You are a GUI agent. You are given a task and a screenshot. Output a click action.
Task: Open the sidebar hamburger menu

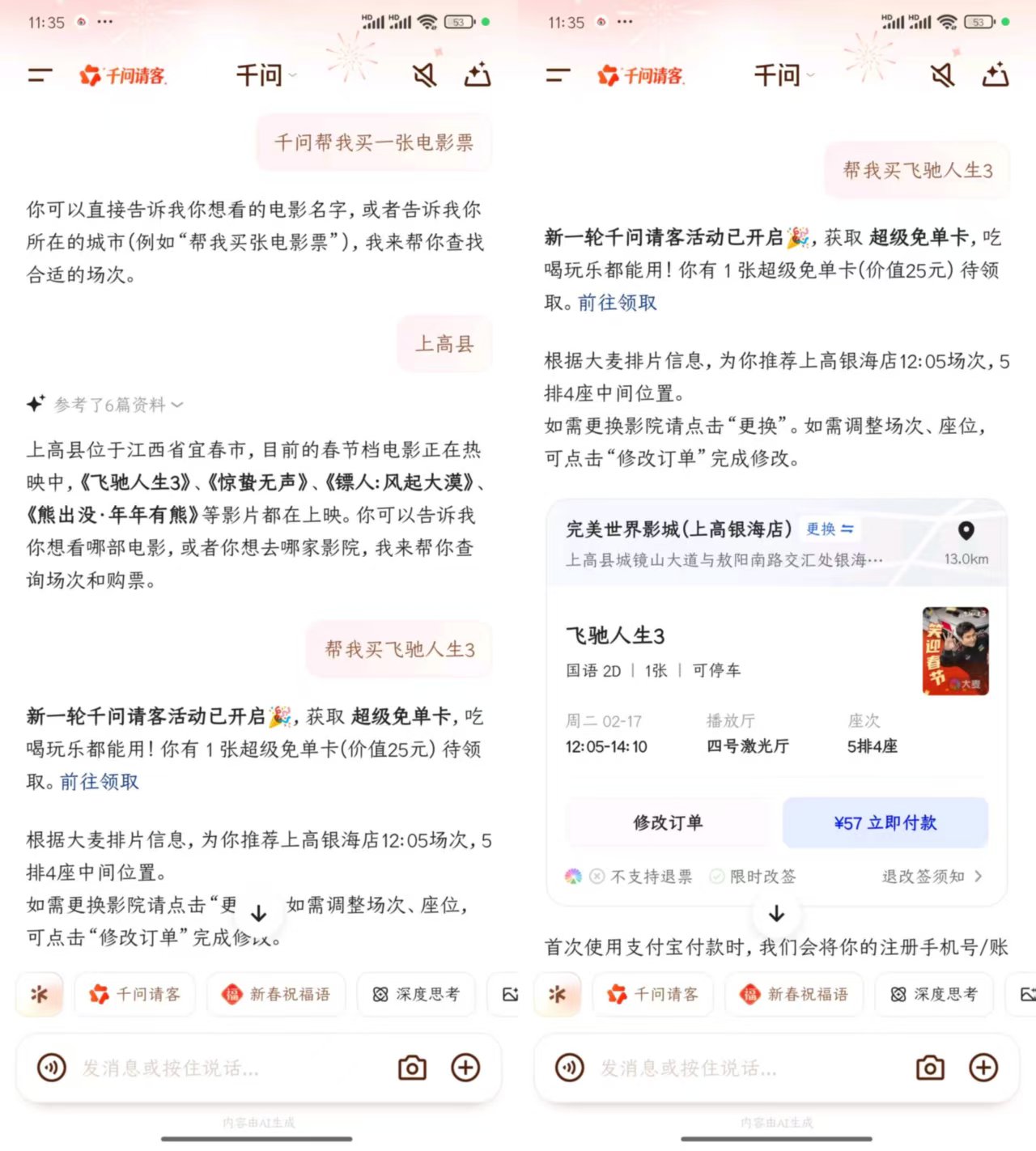[40, 75]
